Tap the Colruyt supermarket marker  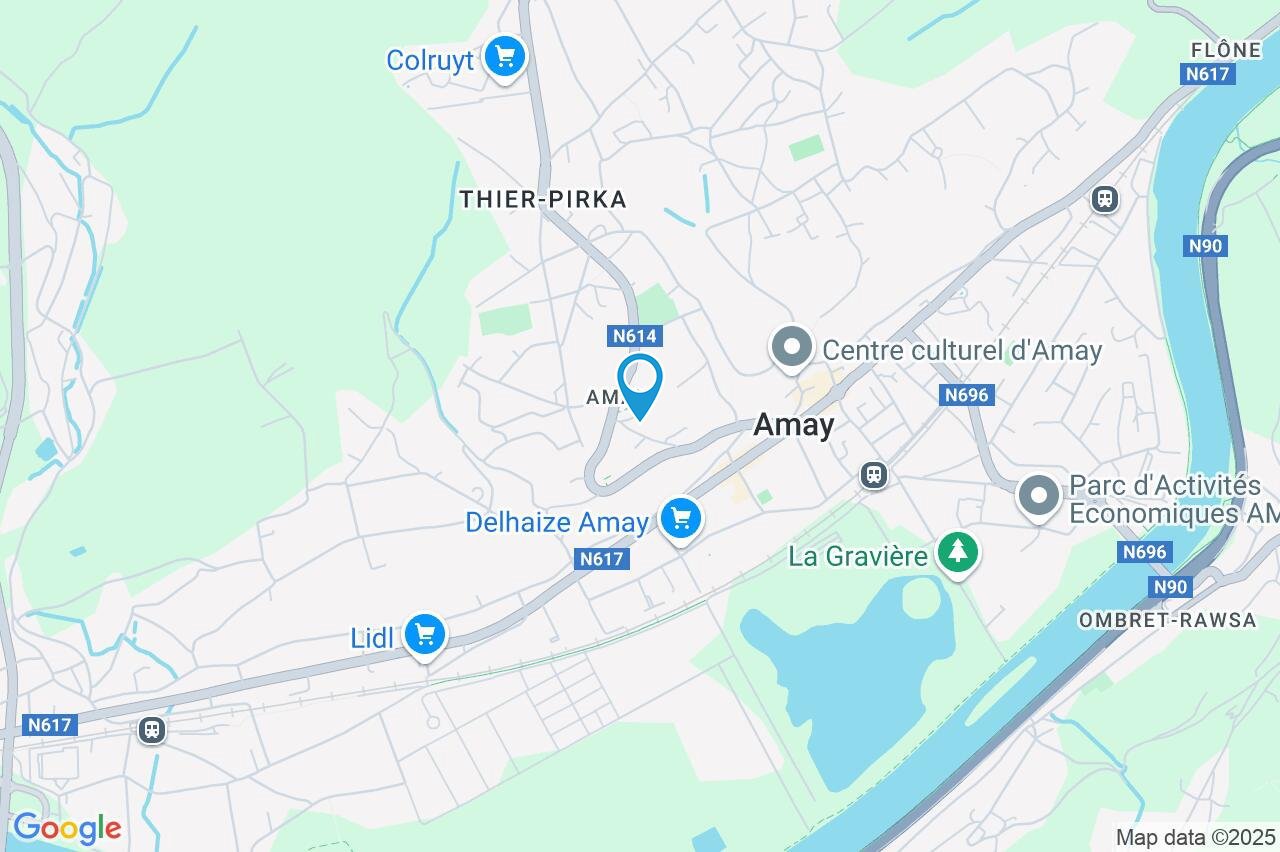pos(504,57)
